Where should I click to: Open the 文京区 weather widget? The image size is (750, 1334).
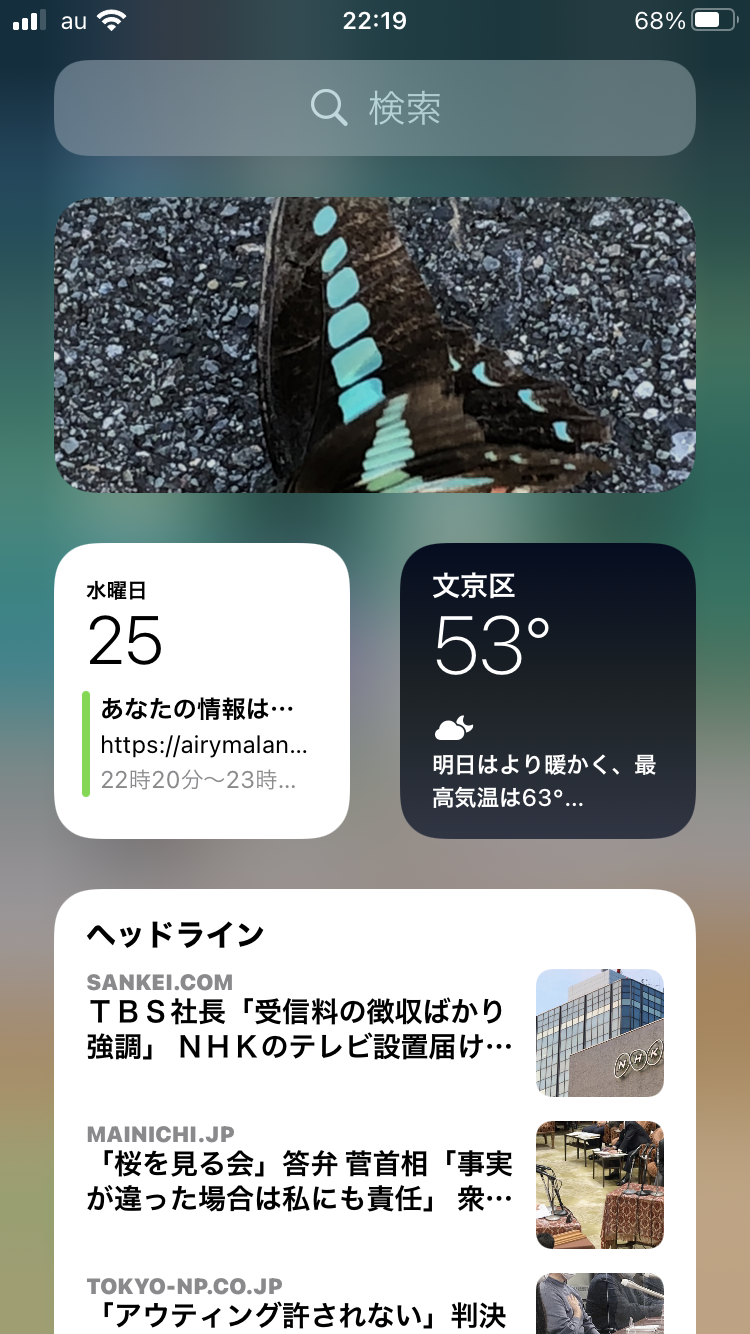[548, 690]
